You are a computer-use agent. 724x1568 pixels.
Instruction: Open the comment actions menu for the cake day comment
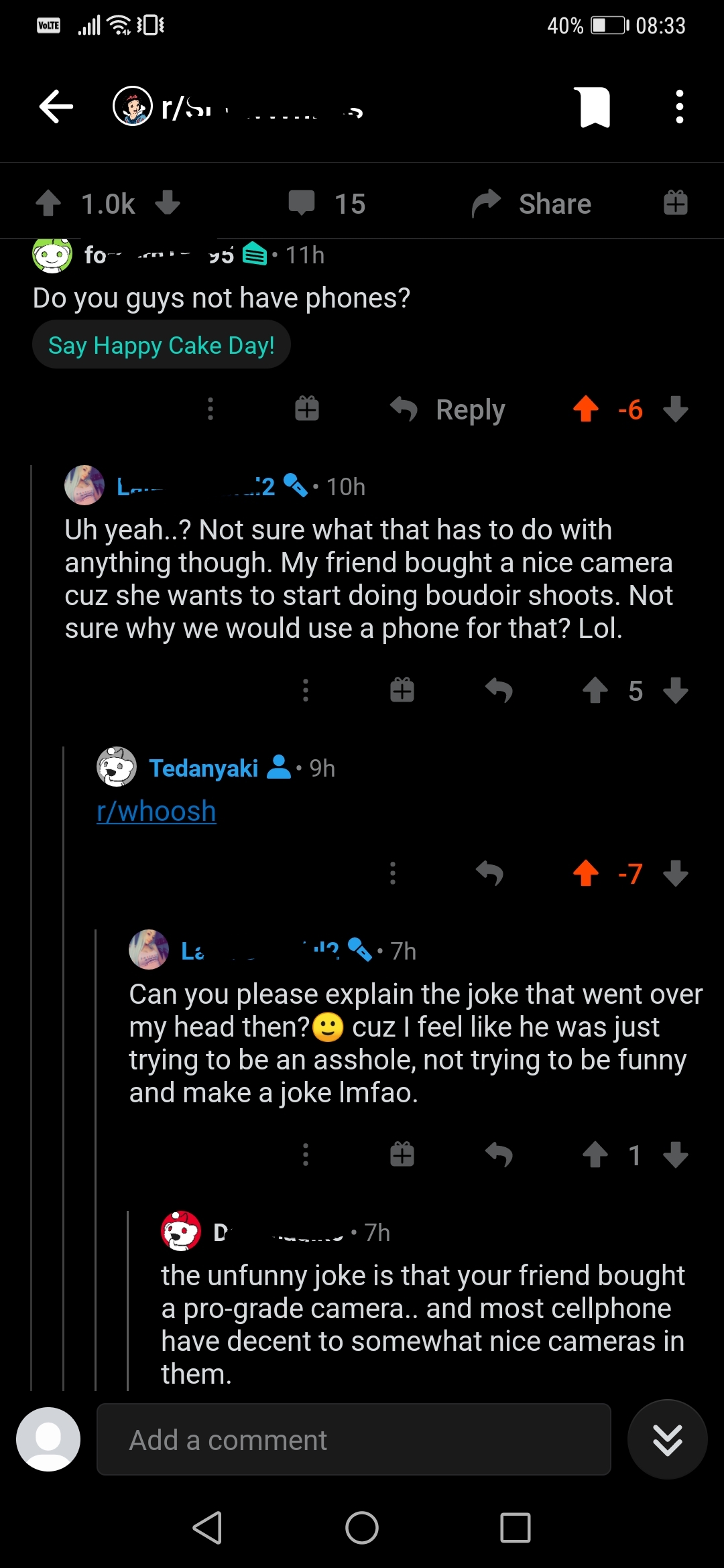(210, 409)
